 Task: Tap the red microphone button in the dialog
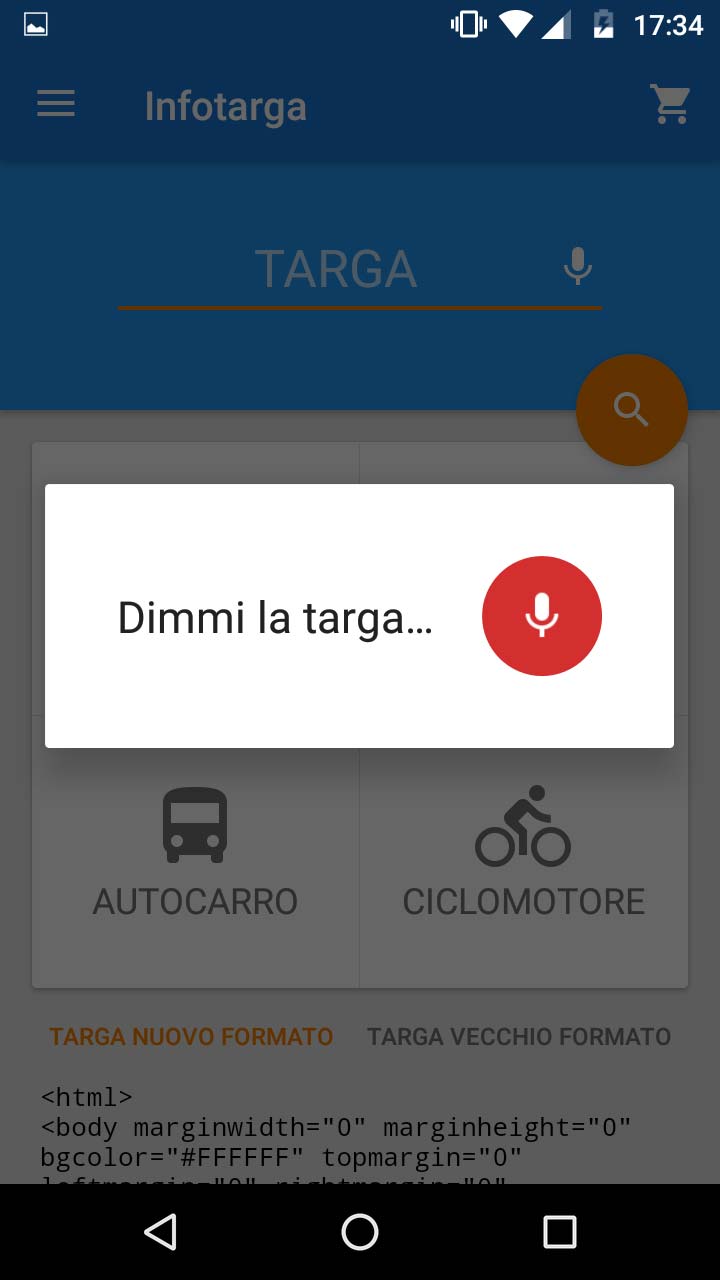(541, 616)
